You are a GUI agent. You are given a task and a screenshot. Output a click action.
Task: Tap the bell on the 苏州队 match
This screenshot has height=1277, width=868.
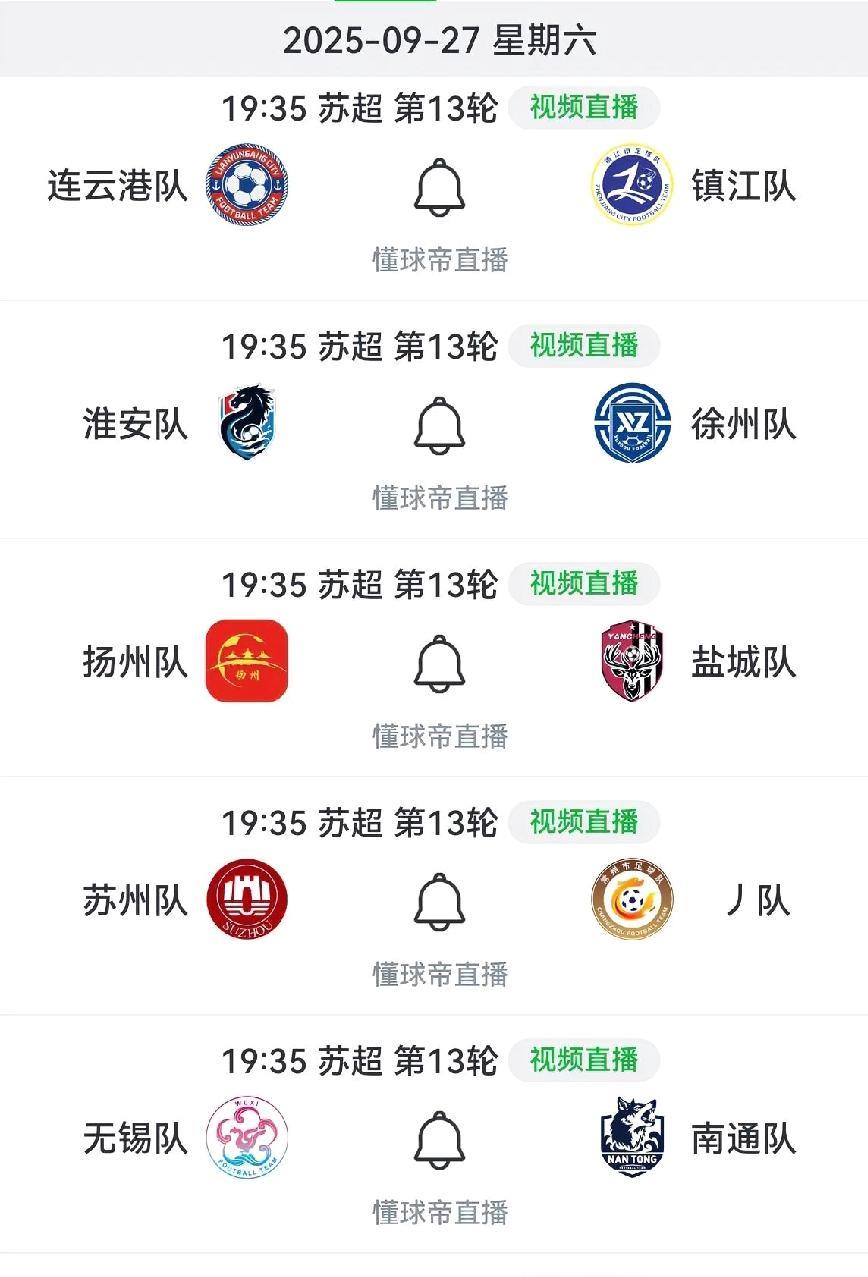pos(440,900)
